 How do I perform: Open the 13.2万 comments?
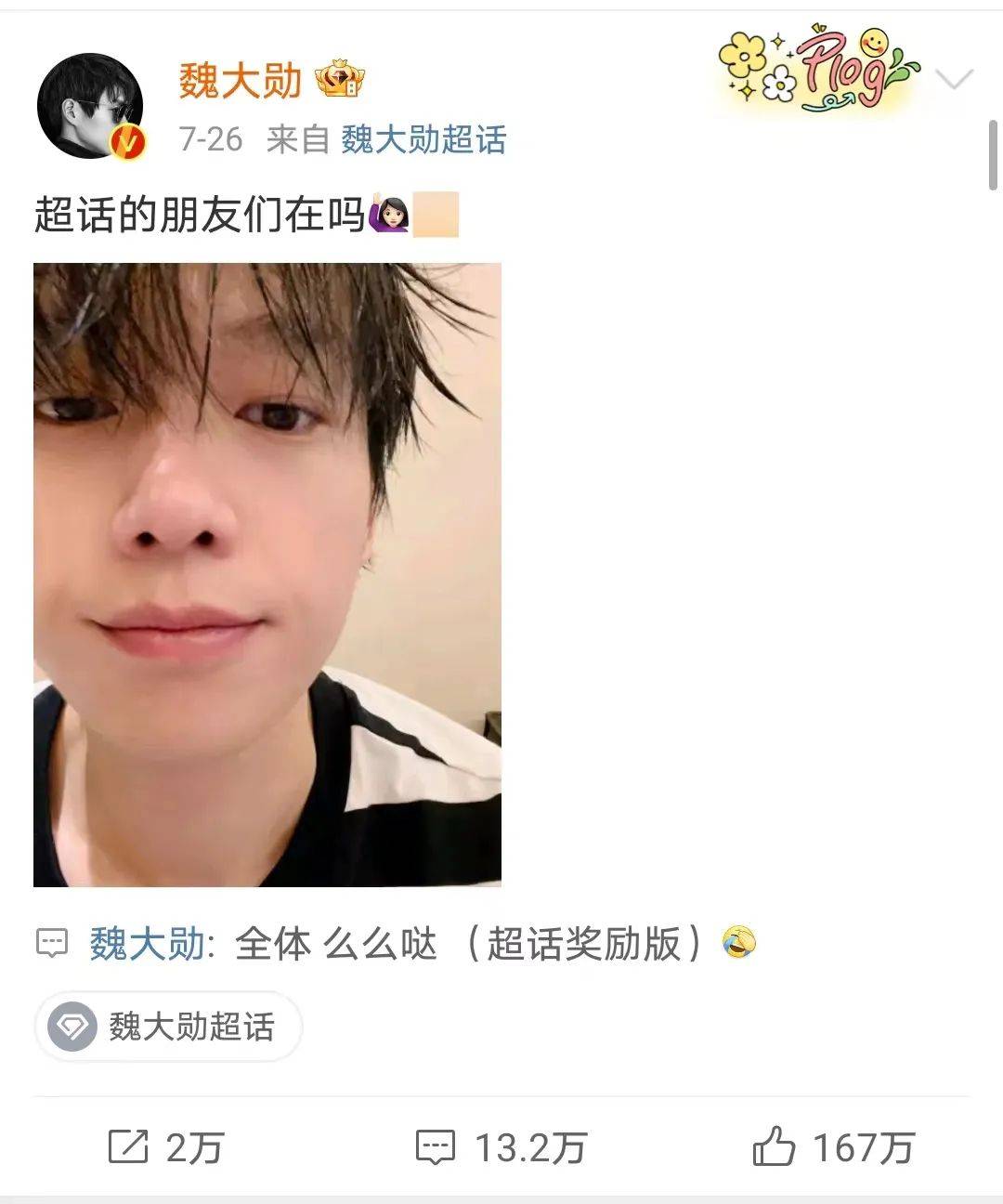[x=501, y=1147]
